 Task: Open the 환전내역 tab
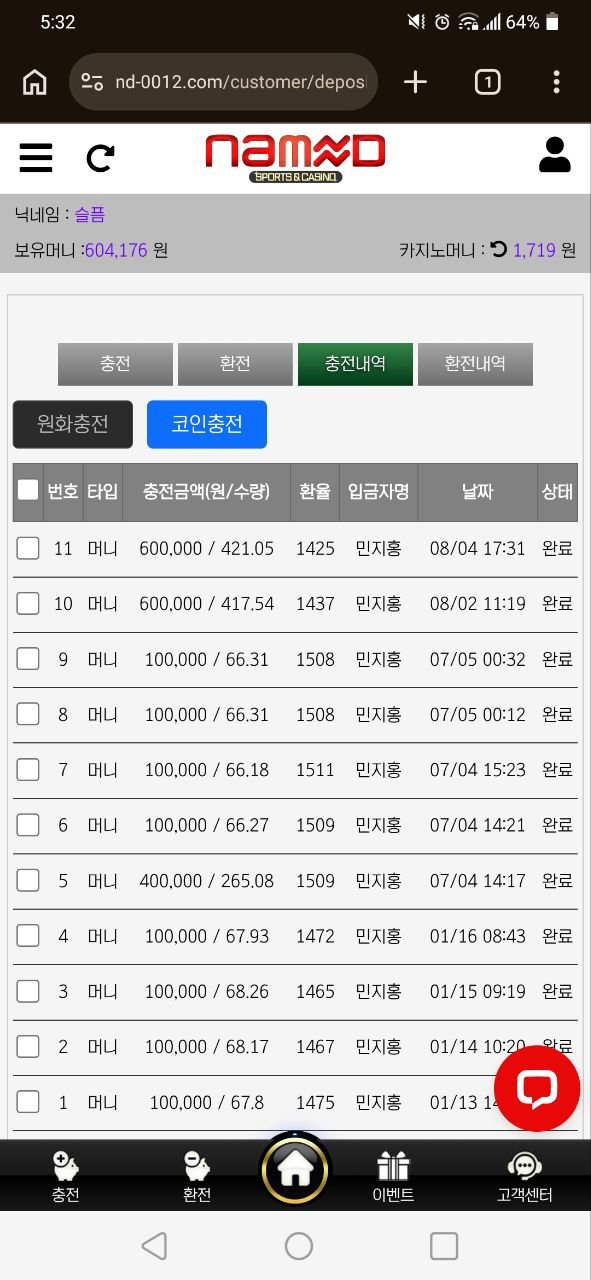pos(475,364)
